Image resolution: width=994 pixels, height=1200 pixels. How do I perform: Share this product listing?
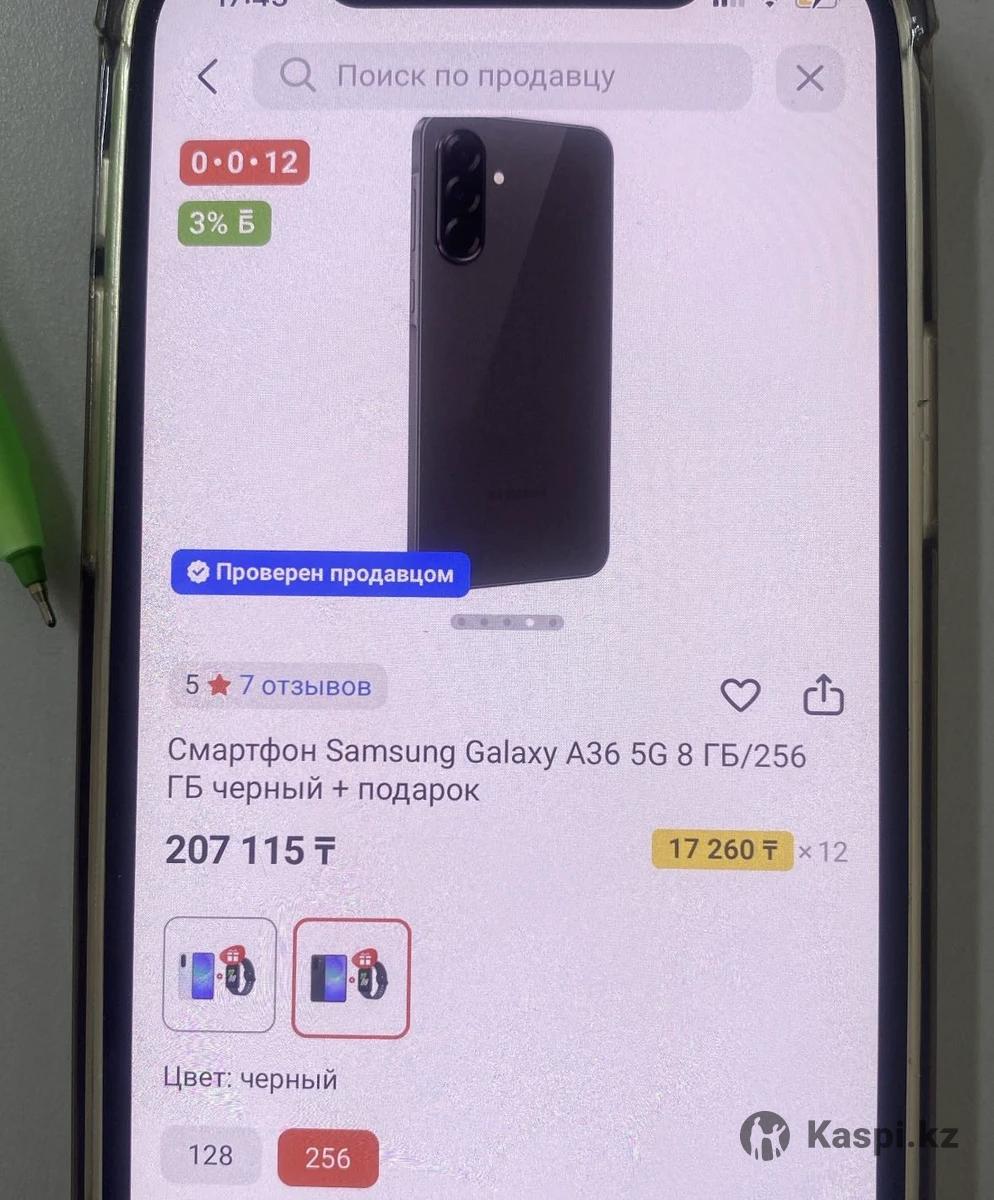click(823, 695)
